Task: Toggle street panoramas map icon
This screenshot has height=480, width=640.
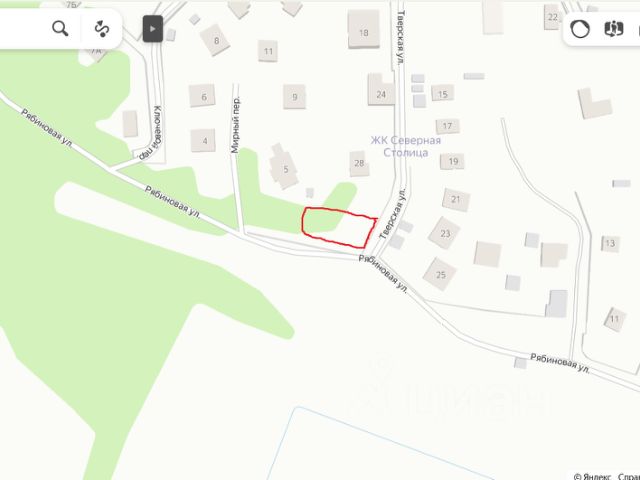Action: pos(614,29)
